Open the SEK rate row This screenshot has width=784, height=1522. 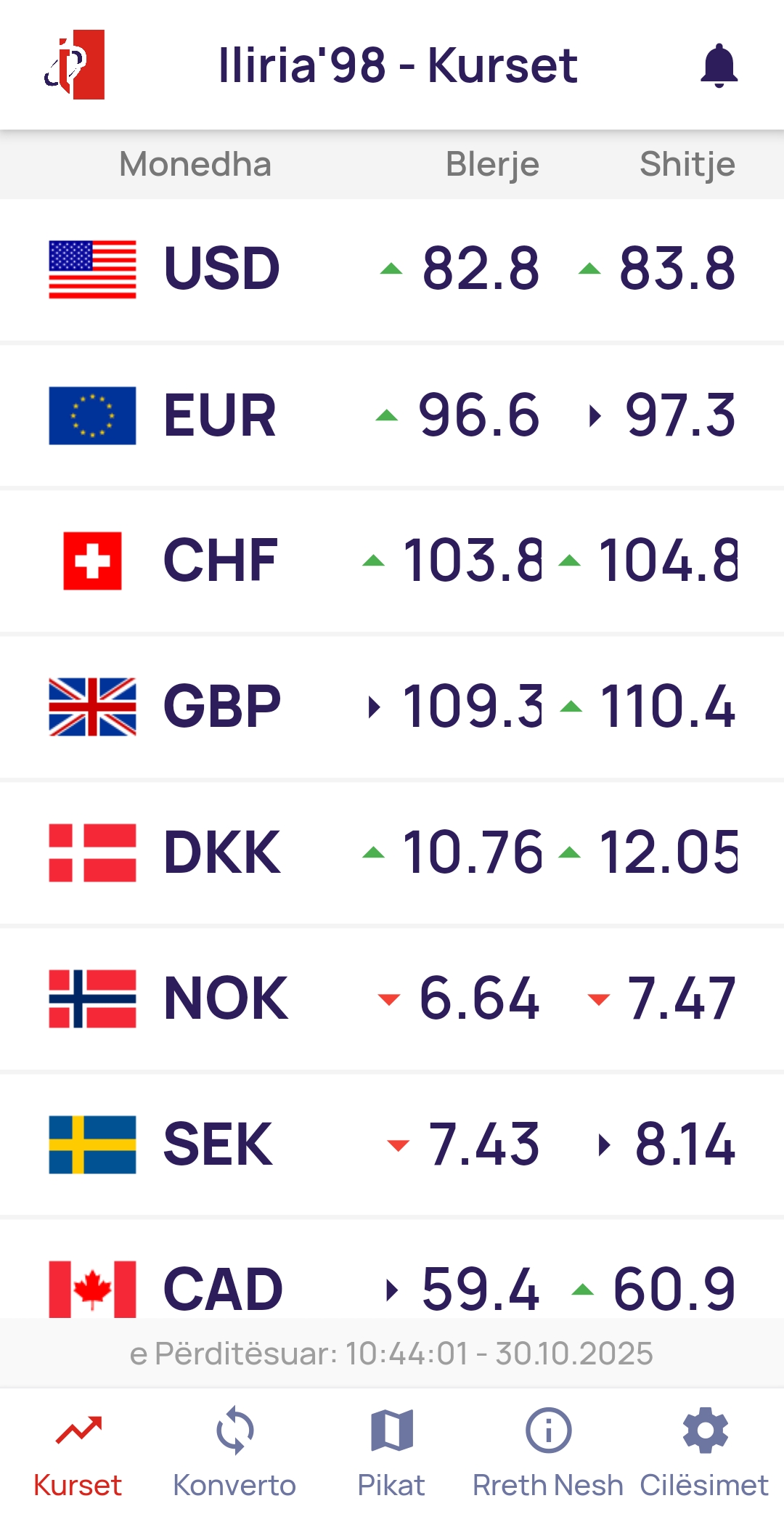(392, 1144)
